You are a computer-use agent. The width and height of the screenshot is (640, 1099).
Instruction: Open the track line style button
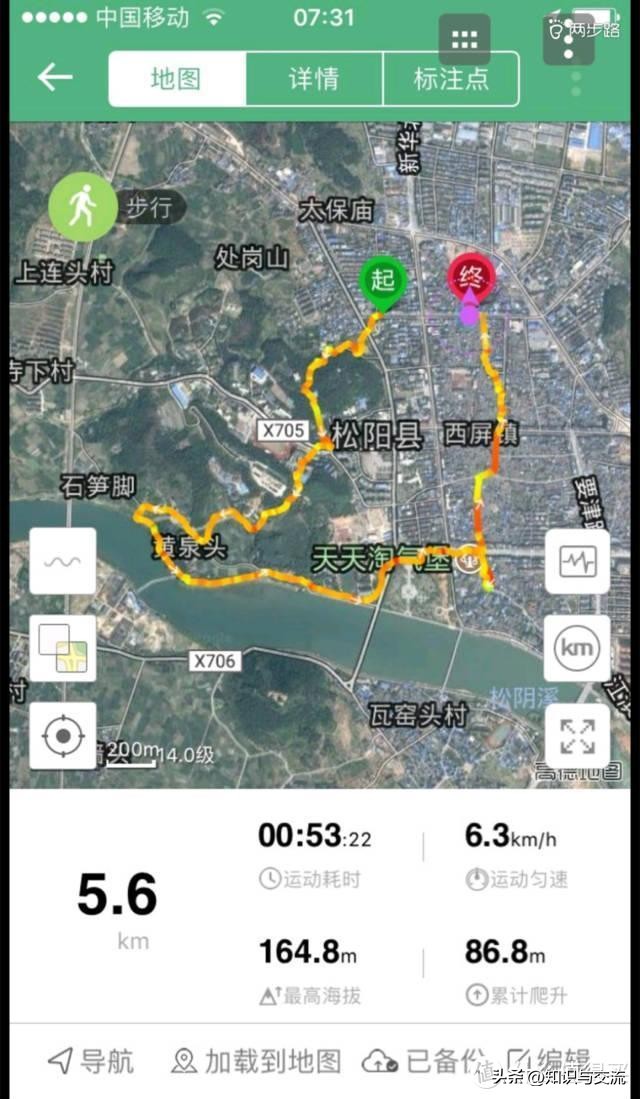tap(62, 561)
